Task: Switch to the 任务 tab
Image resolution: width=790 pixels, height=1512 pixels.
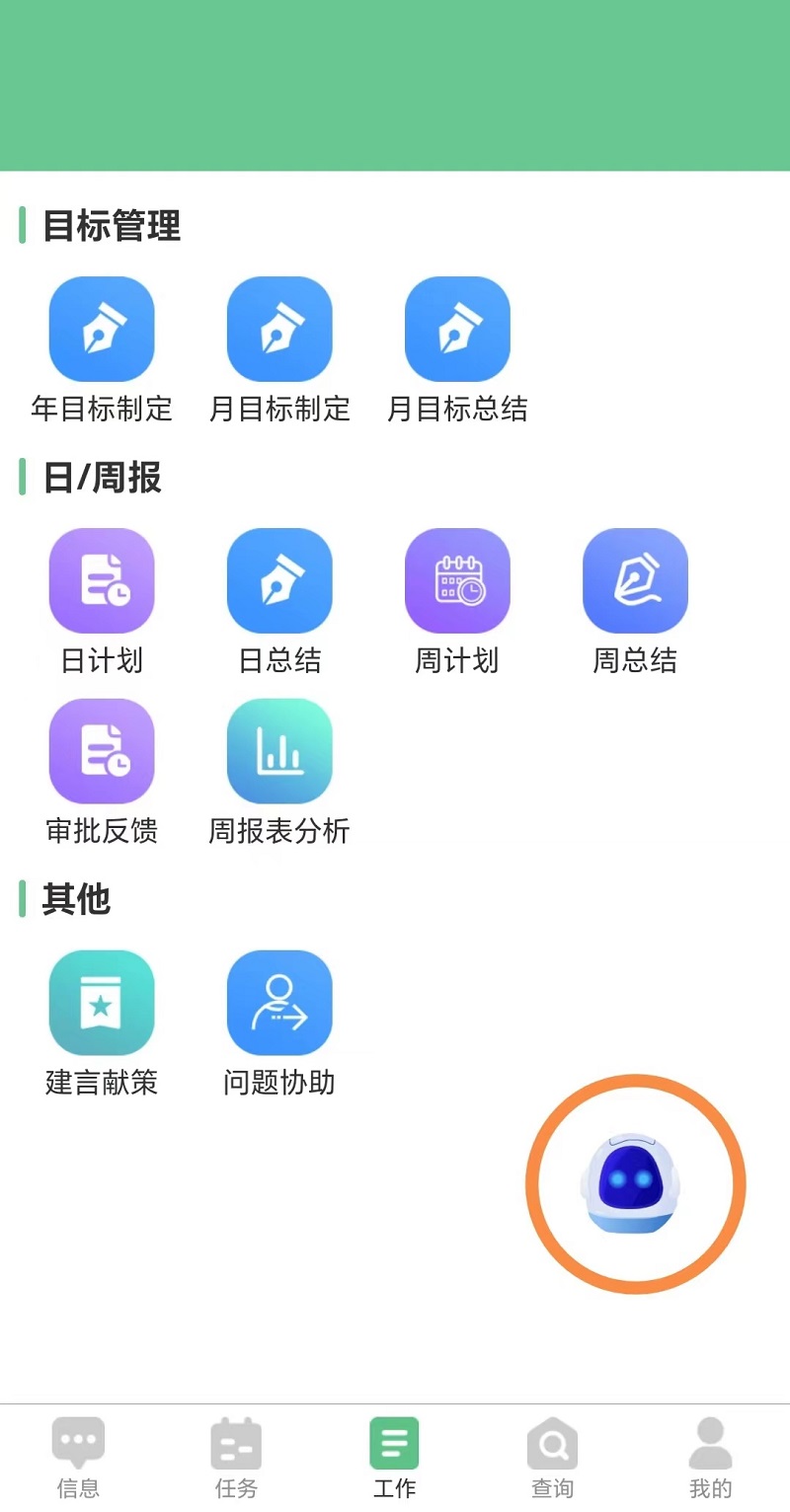Action: (x=236, y=1458)
